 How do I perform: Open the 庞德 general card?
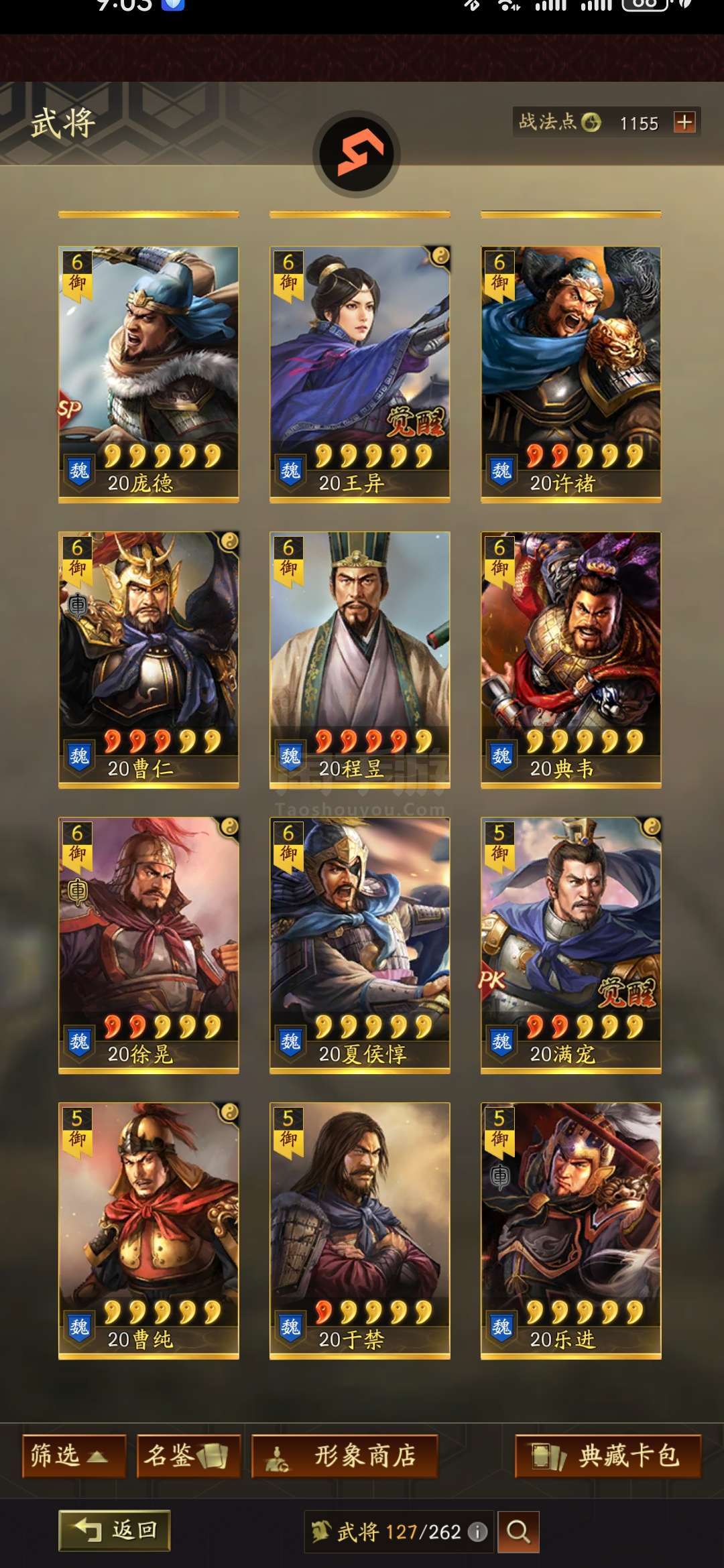(x=149, y=374)
